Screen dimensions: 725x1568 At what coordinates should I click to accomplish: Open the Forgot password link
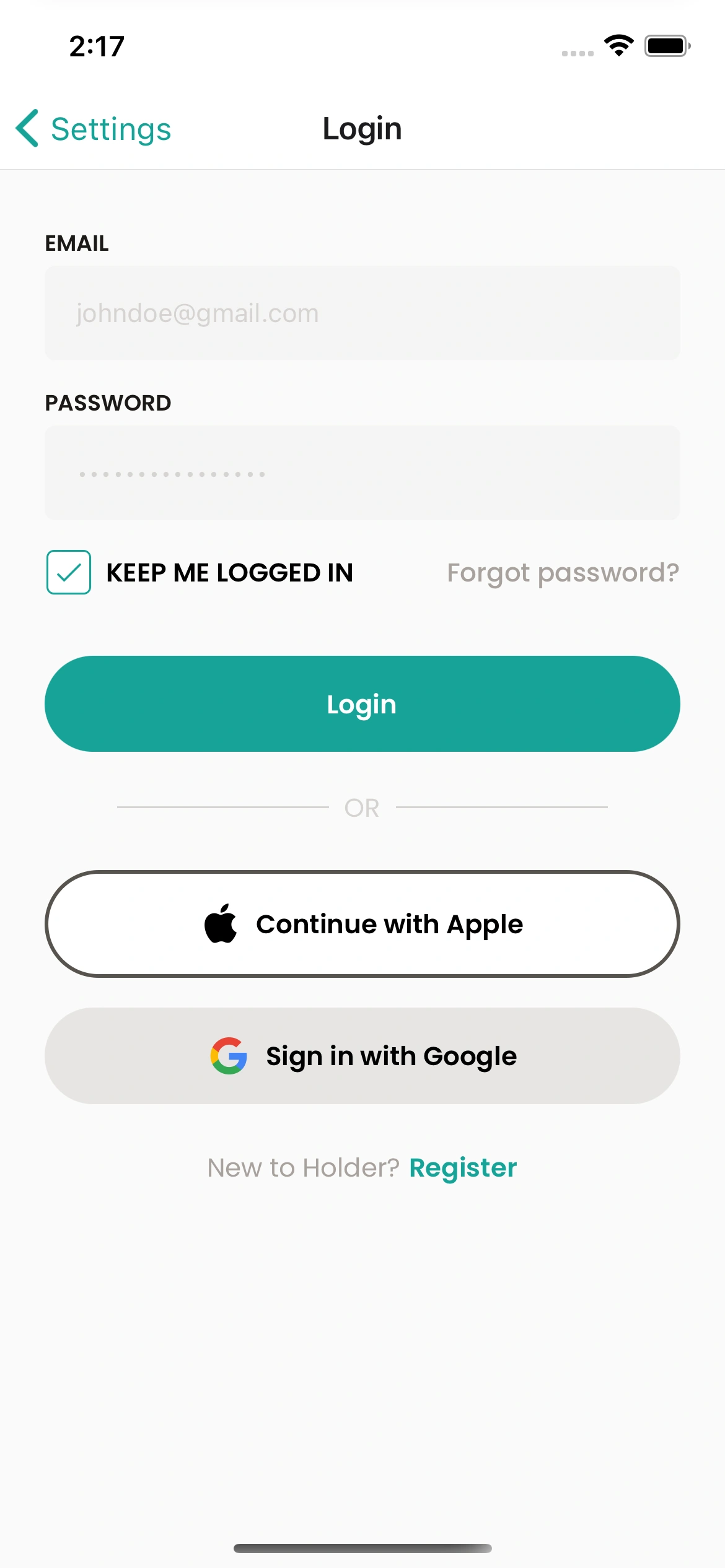(x=563, y=573)
